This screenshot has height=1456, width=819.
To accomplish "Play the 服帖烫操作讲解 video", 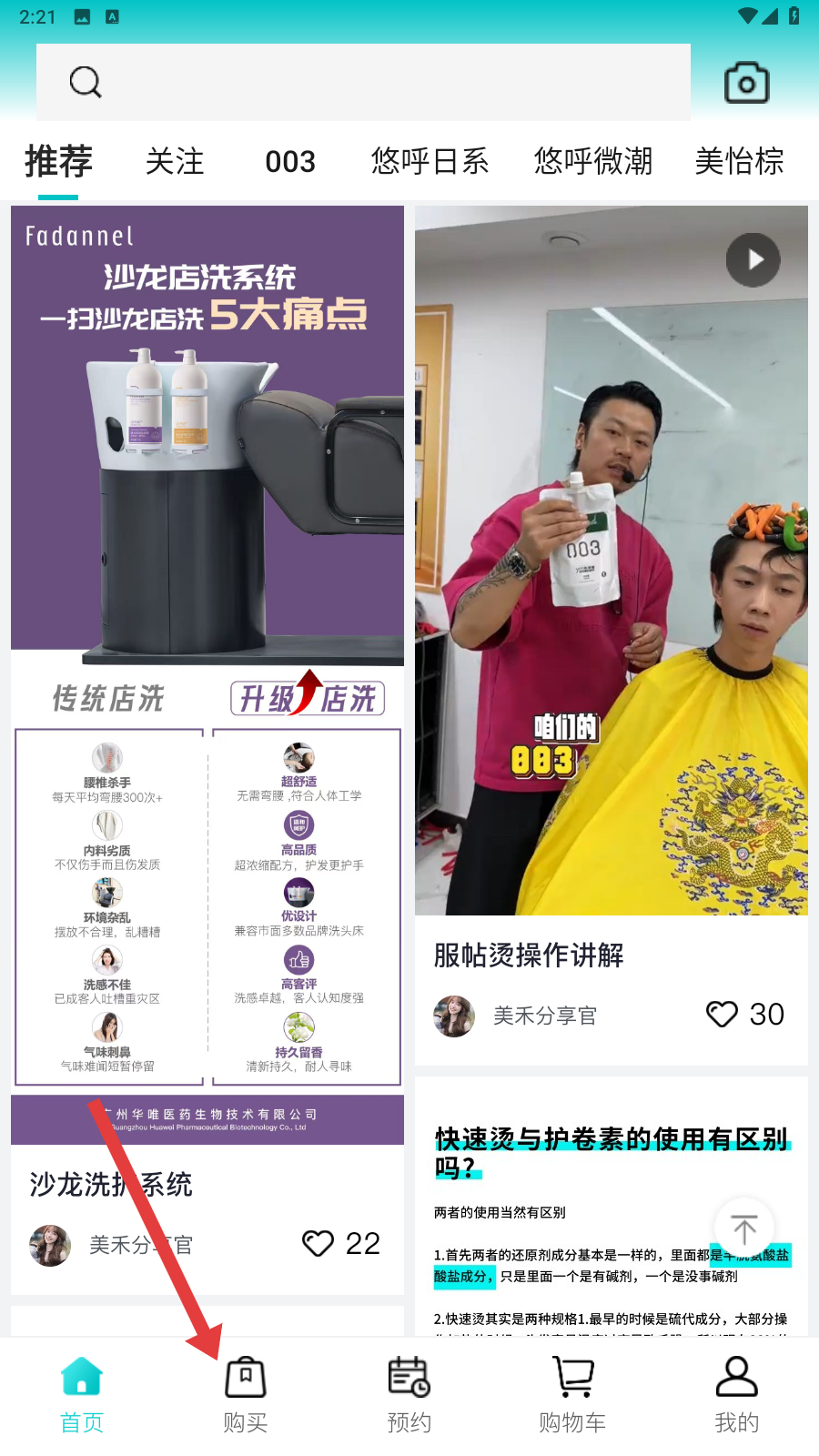I will click(x=753, y=260).
